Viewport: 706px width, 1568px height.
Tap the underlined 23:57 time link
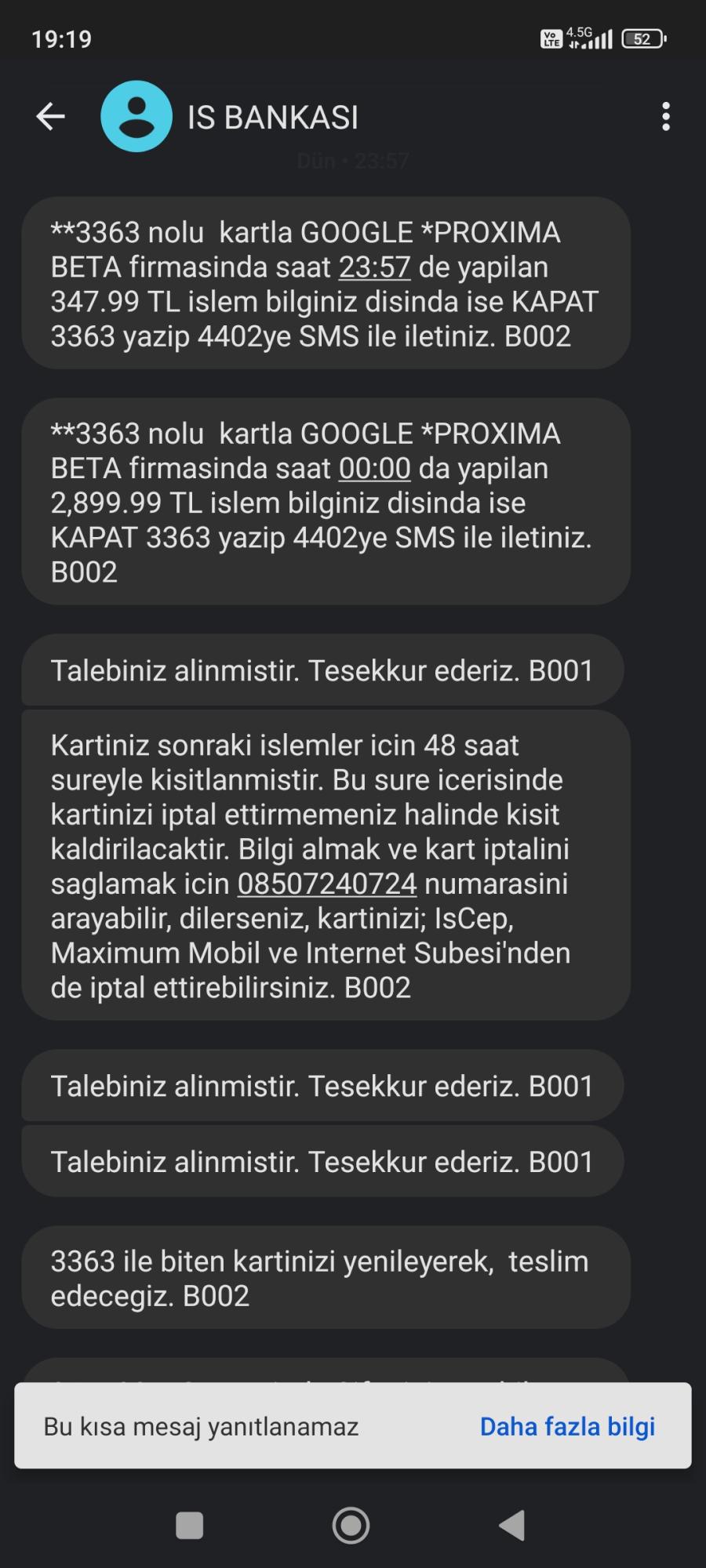pos(374,267)
